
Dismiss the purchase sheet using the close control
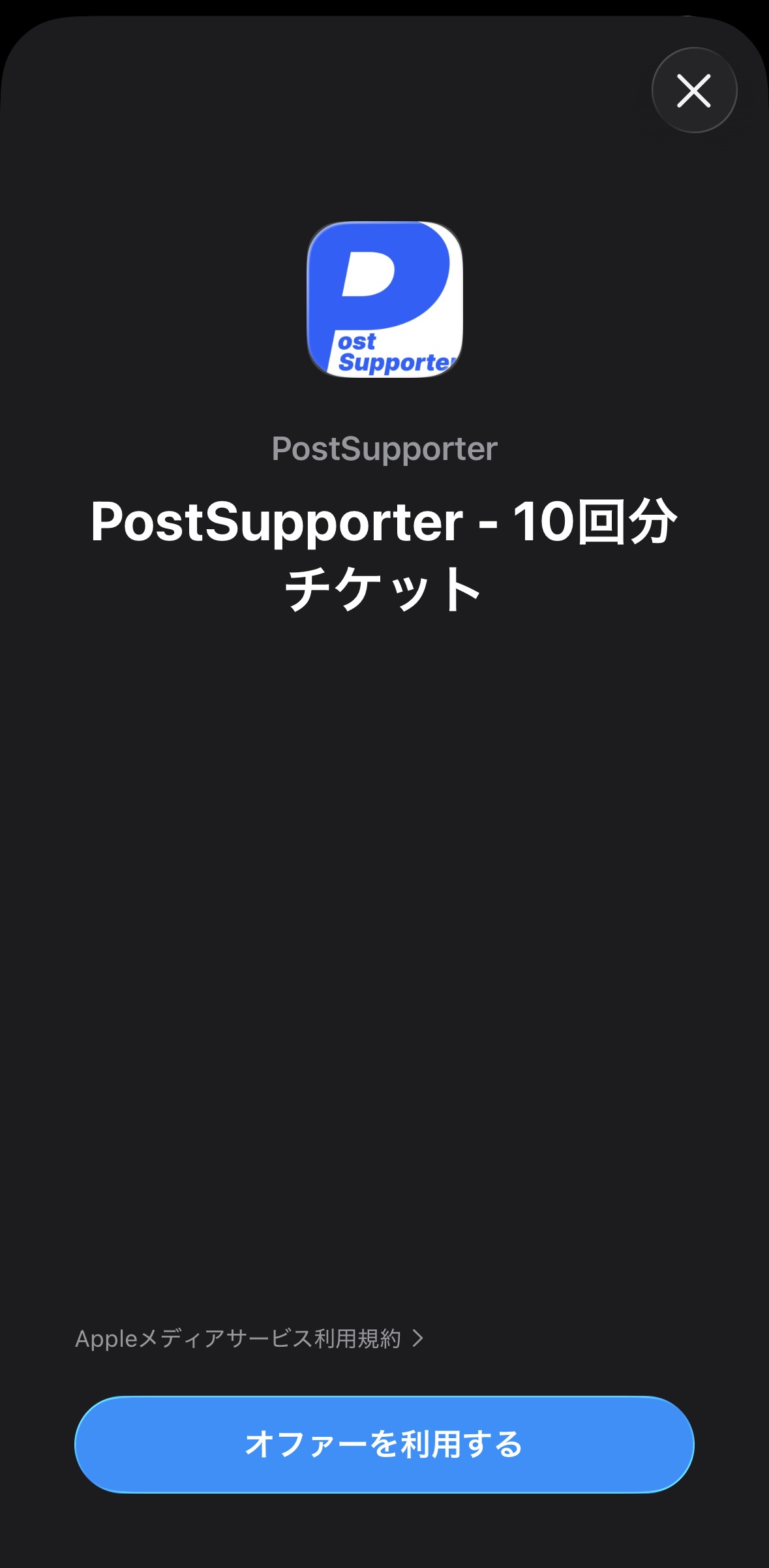[x=693, y=91]
